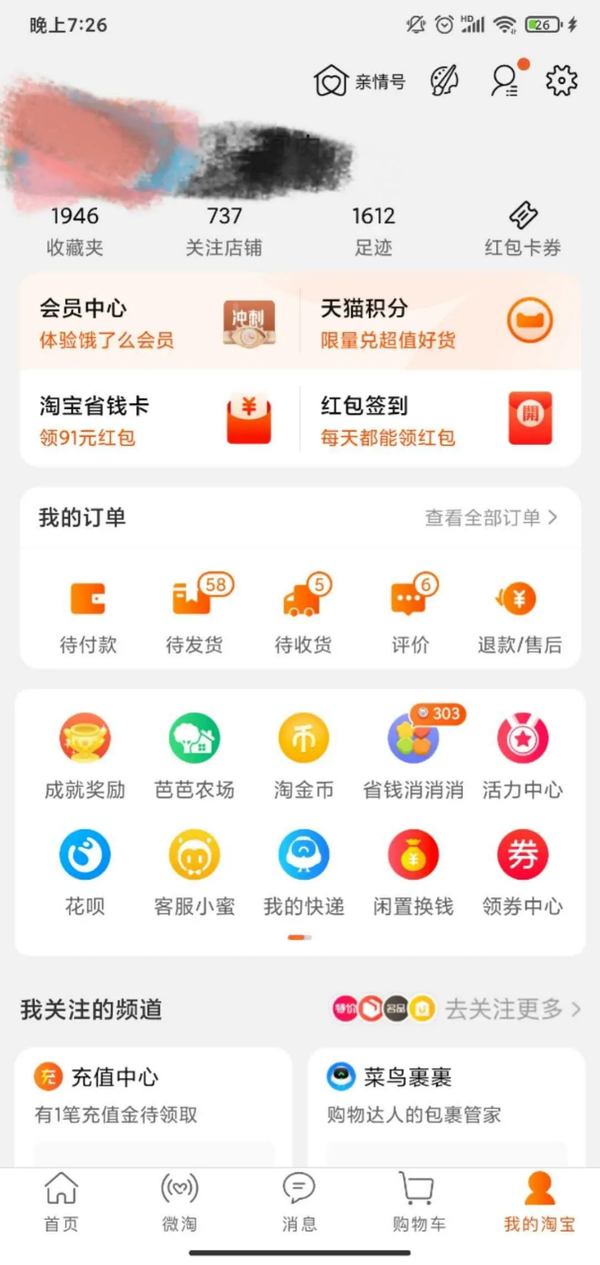This screenshot has height=1265, width=600.
Task: Open 花呗 credit service
Action: pyautogui.click(x=85, y=872)
